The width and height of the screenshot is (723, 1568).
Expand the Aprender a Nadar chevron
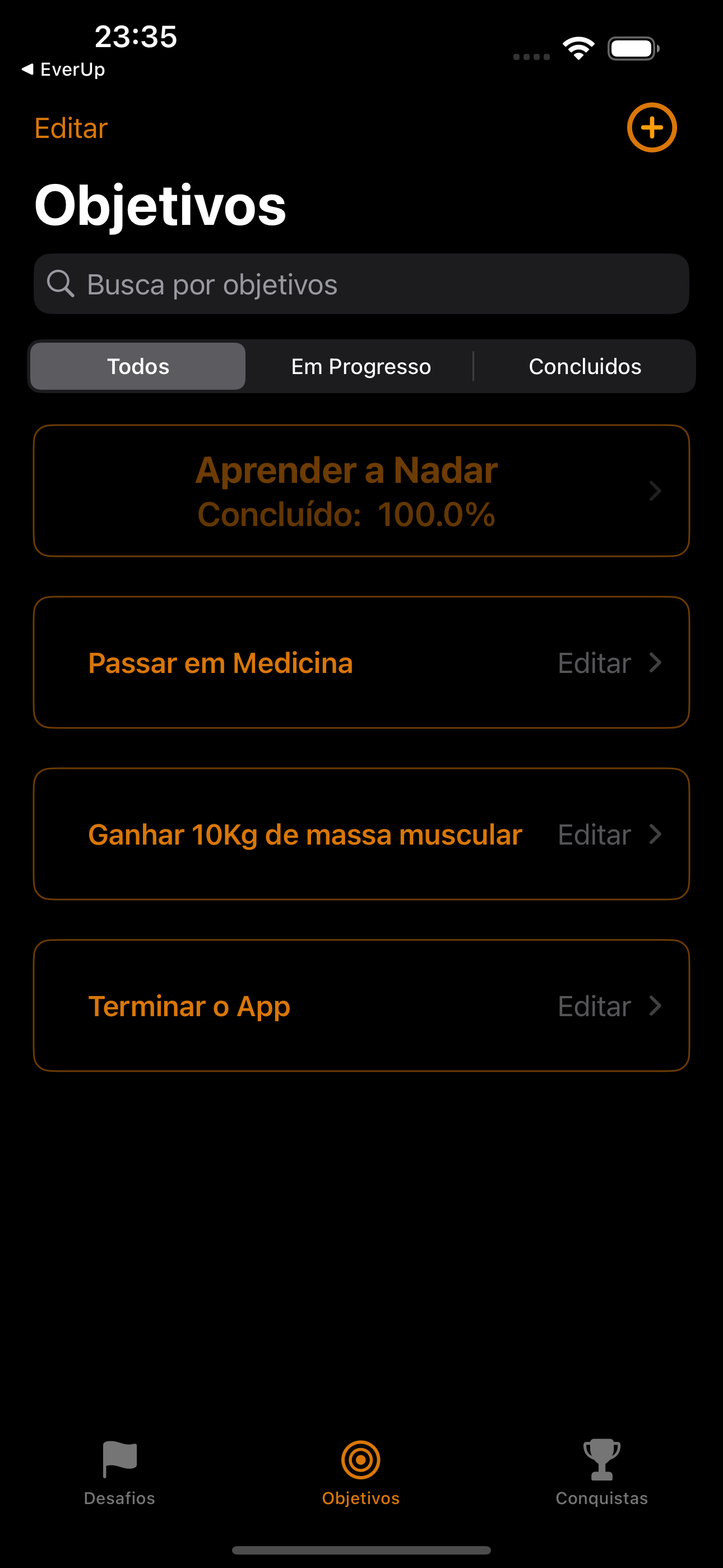click(x=655, y=491)
